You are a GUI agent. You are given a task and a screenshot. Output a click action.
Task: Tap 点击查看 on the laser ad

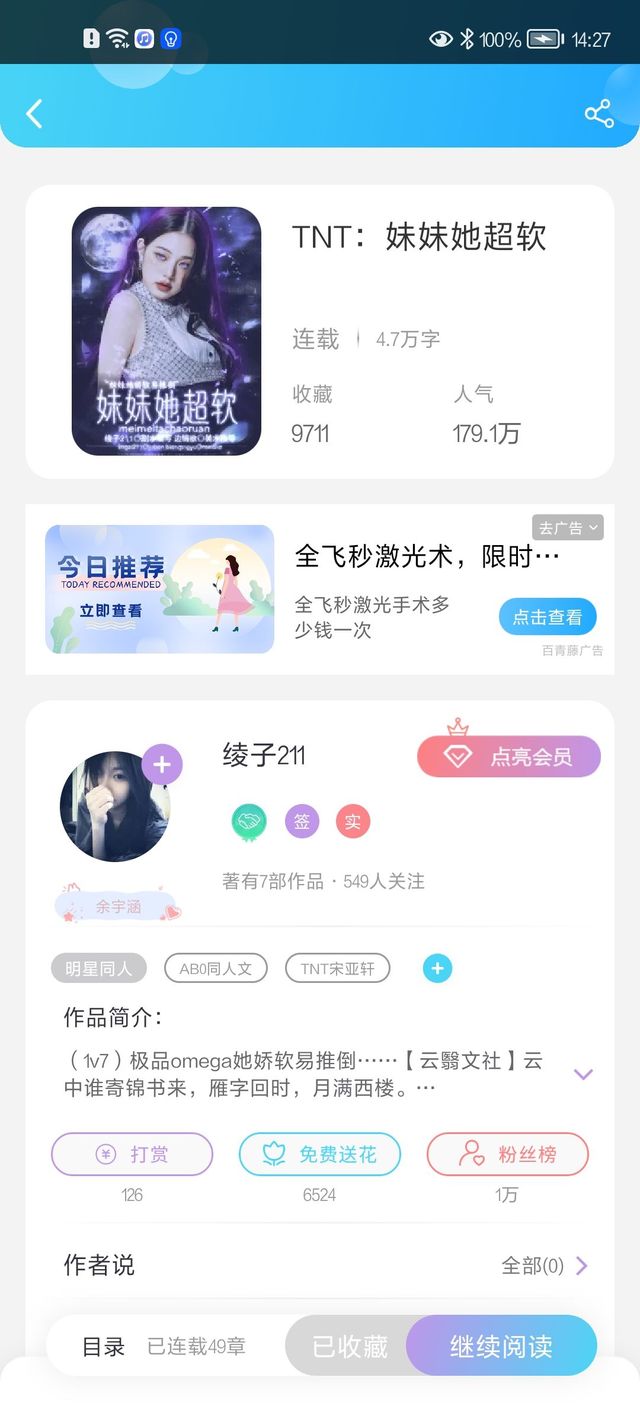(x=547, y=617)
